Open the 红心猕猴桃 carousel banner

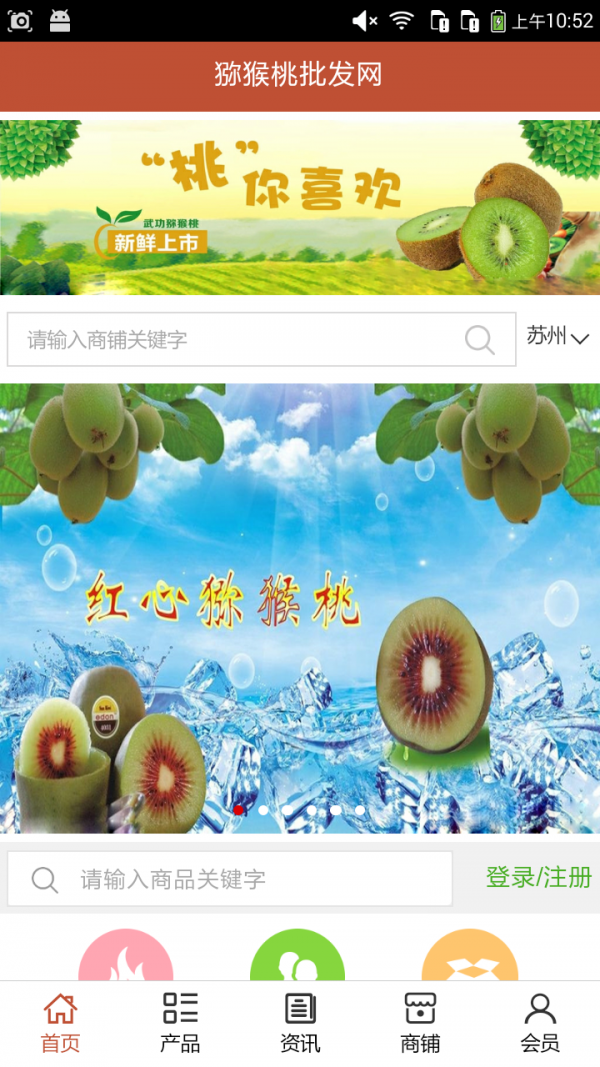(x=300, y=608)
